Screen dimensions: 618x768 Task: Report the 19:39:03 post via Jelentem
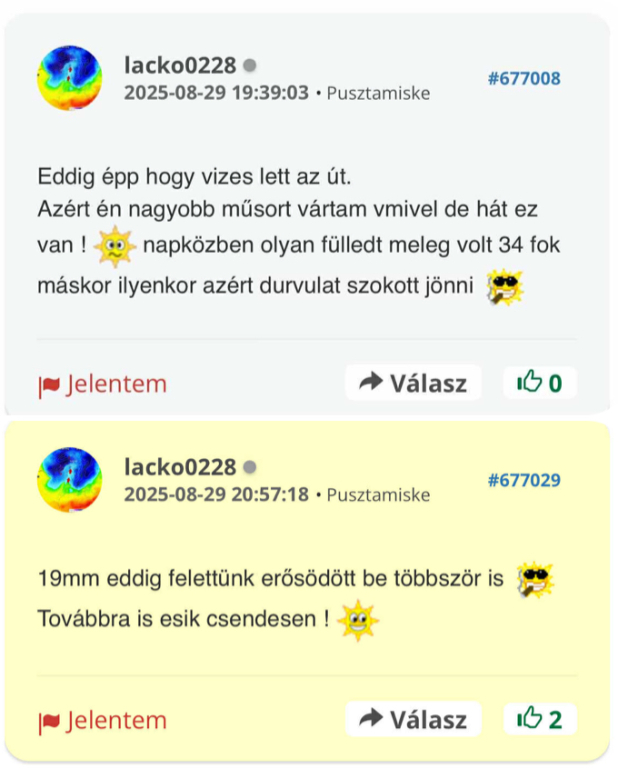click(x=103, y=384)
